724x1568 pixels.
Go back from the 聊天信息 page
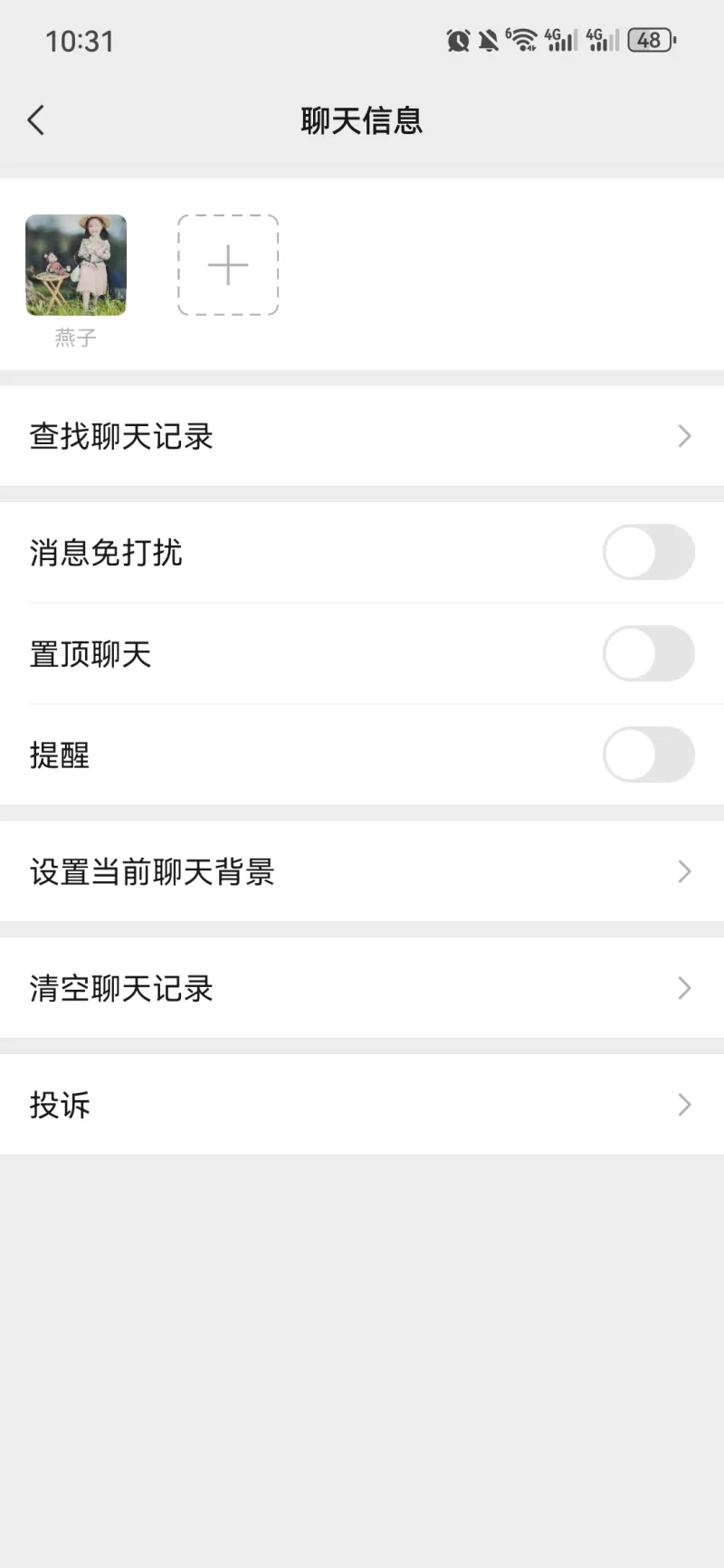36,120
